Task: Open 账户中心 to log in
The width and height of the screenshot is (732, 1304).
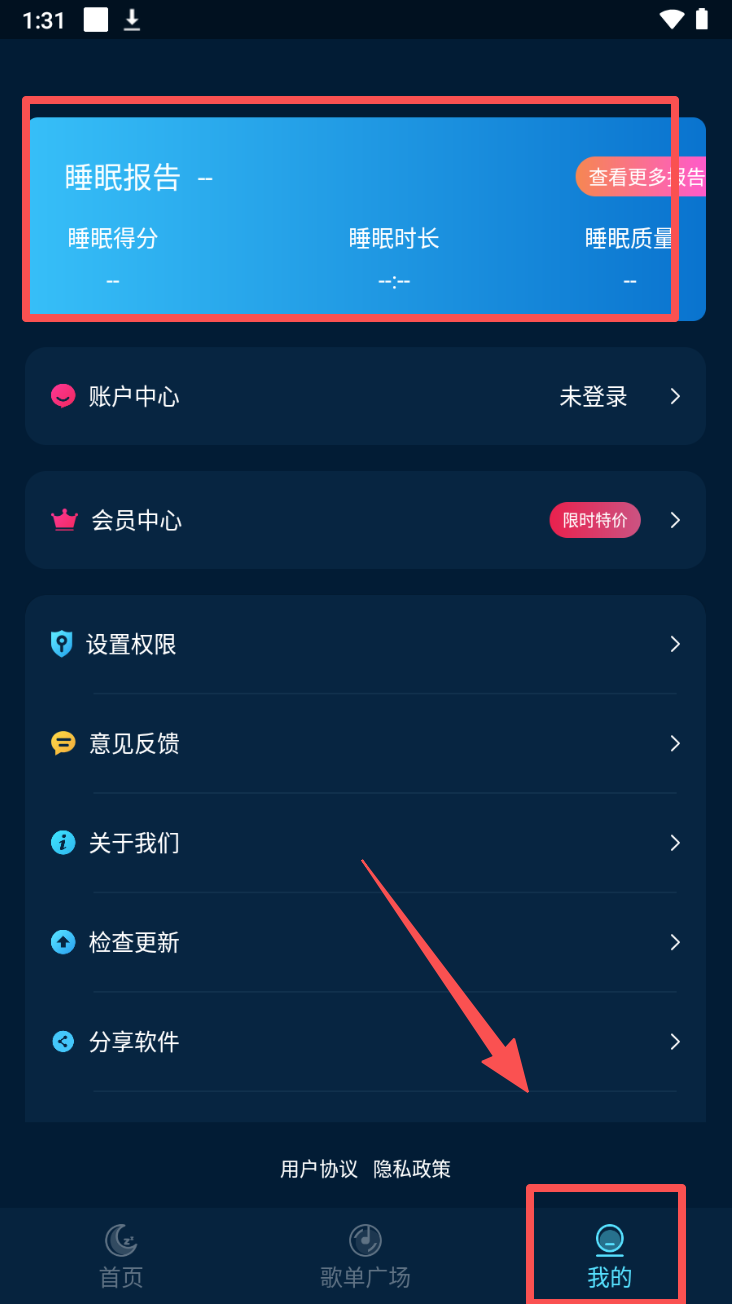Action: coord(365,397)
